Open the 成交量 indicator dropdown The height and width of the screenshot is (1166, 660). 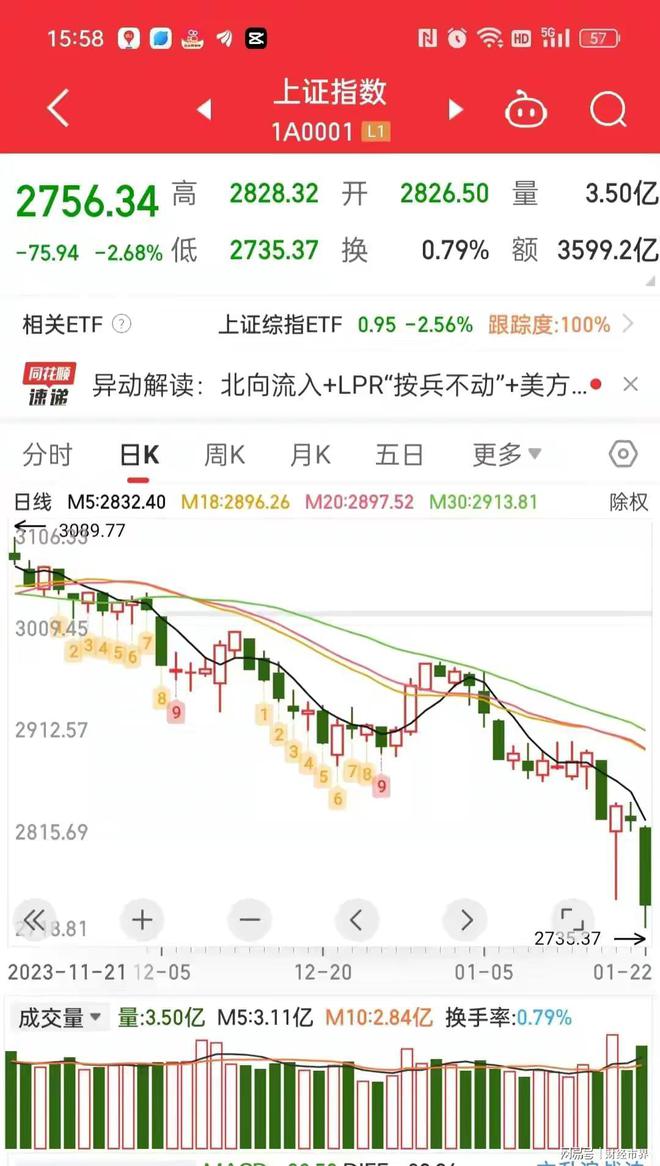tap(59, 1017)
